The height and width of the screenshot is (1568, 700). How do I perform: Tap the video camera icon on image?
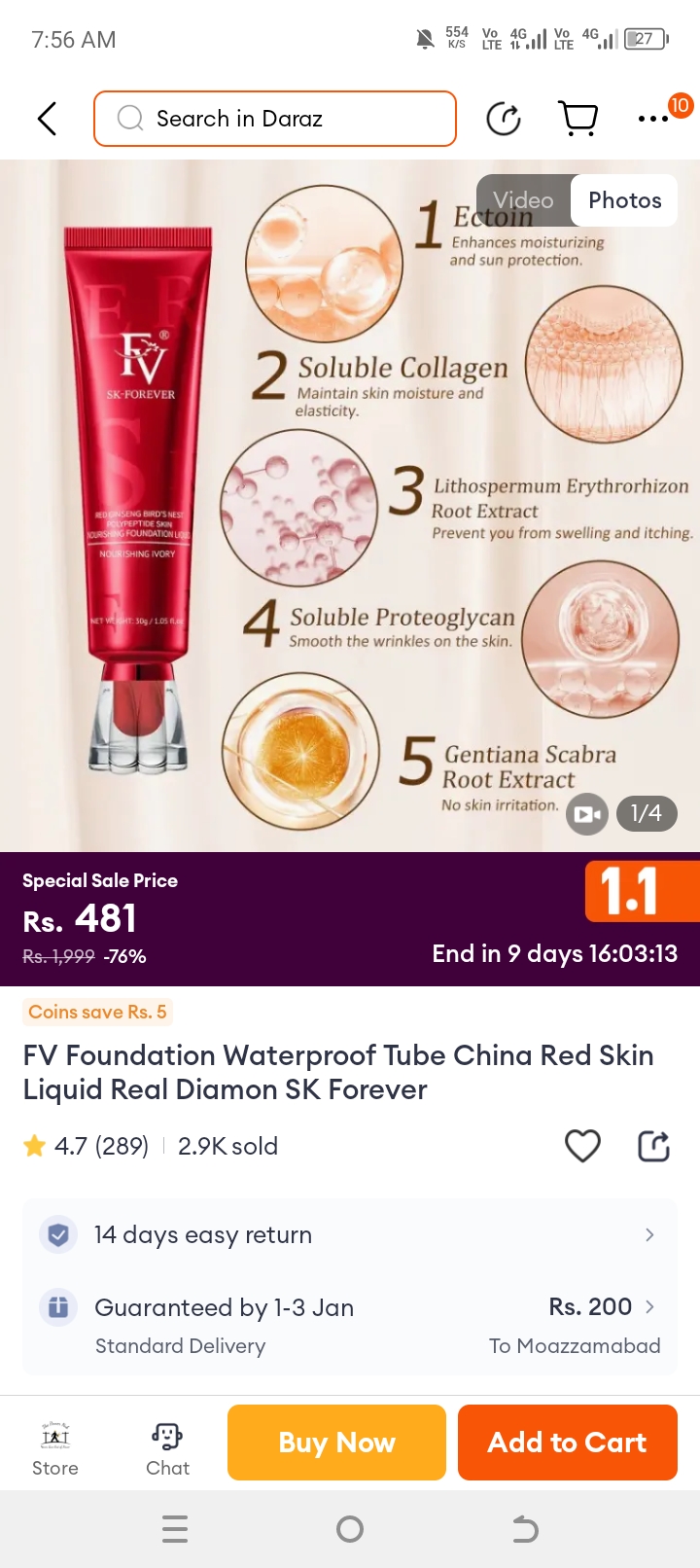pyautogui.click(x=586, y=814)
